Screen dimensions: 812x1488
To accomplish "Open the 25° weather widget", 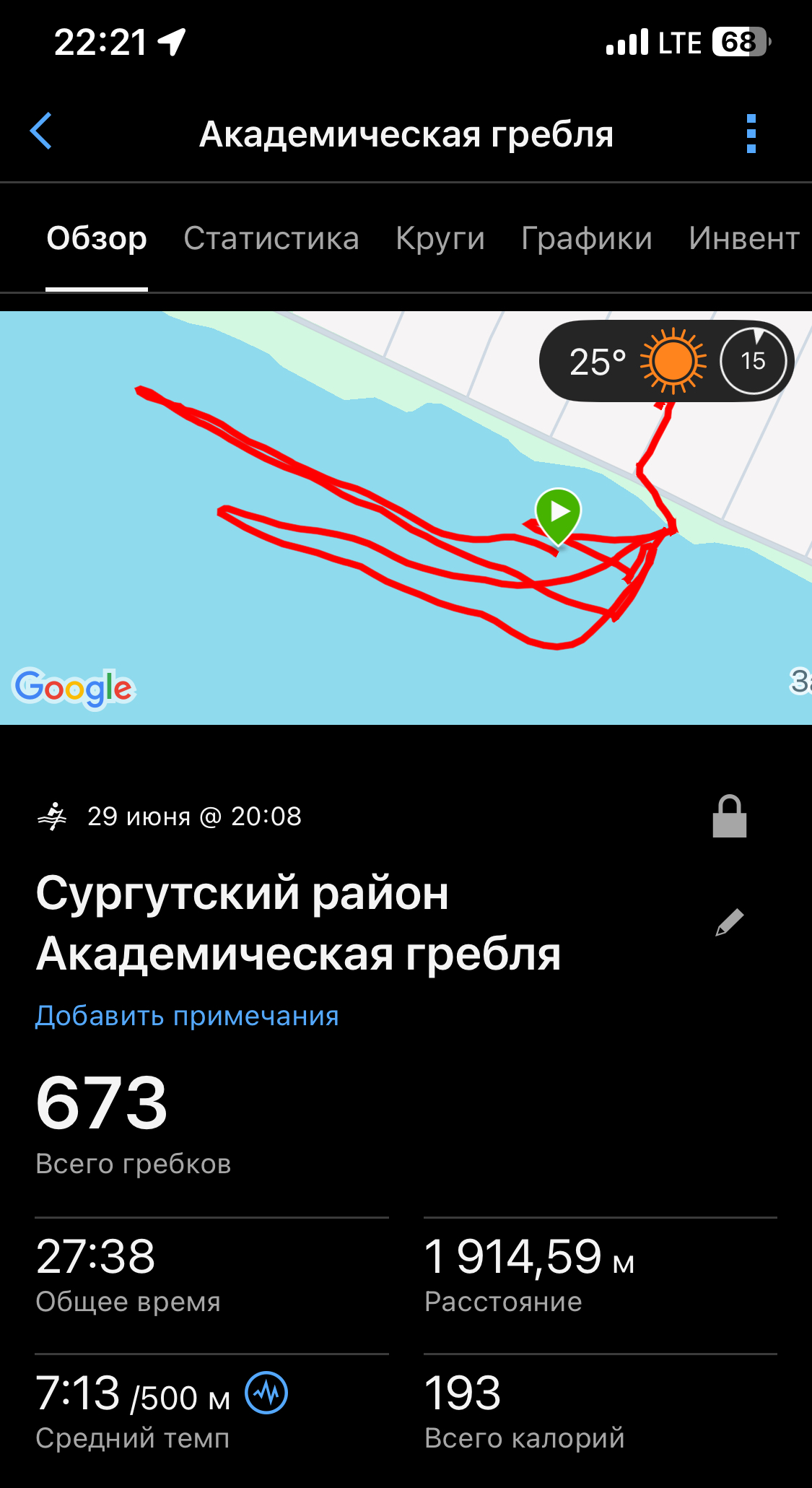I will pos(666,361).
